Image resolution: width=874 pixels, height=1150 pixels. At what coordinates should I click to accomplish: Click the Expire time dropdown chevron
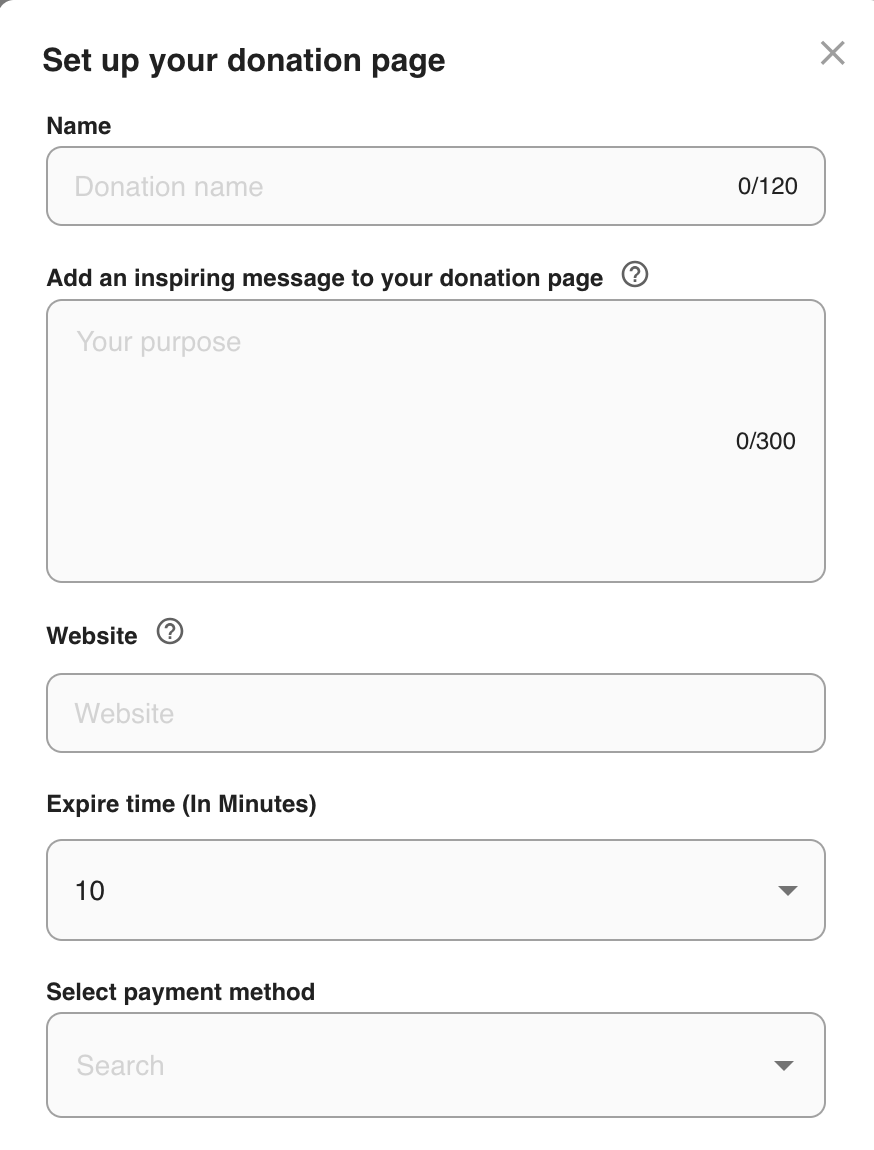point(789,889)
